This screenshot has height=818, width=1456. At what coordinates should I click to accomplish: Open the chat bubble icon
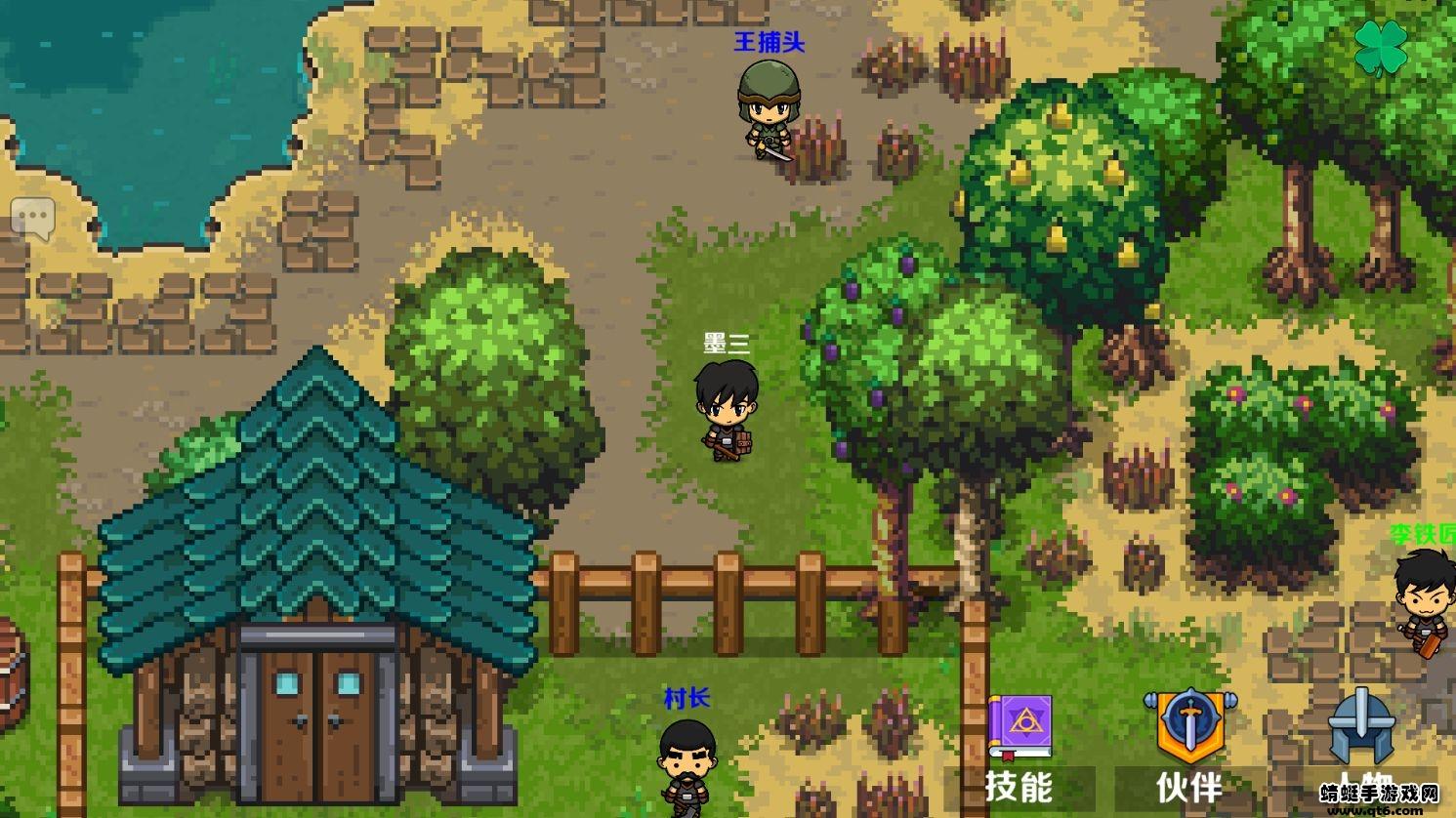[x=33, y=219]
